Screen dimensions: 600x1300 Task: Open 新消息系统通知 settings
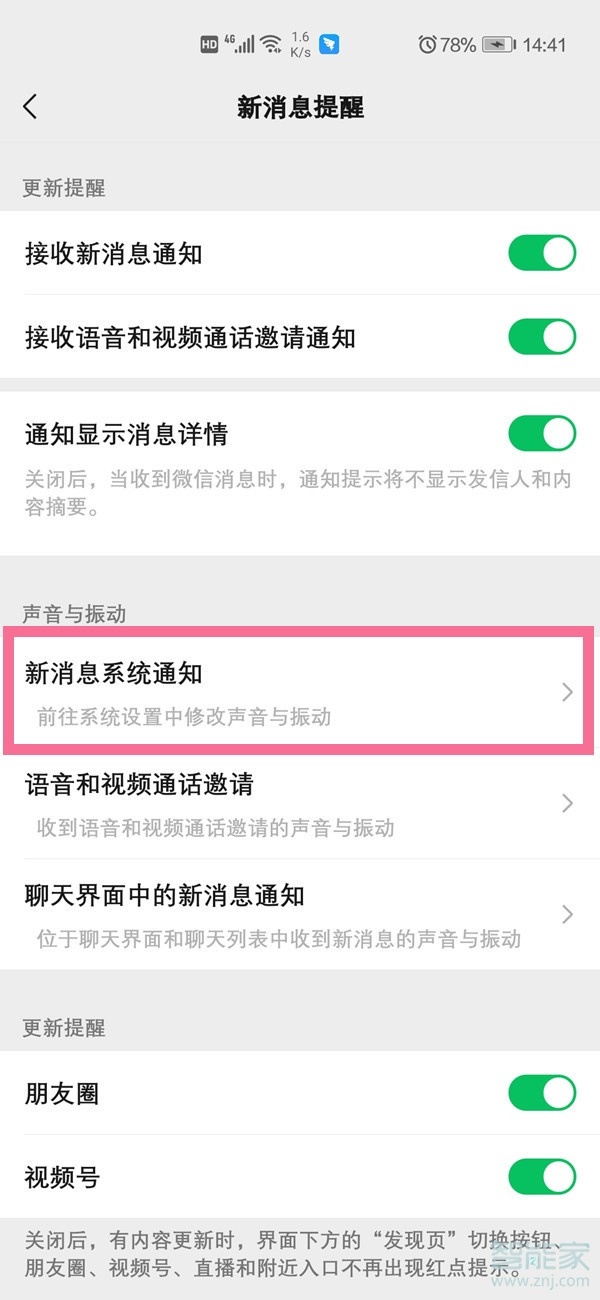tap(300, 691)
